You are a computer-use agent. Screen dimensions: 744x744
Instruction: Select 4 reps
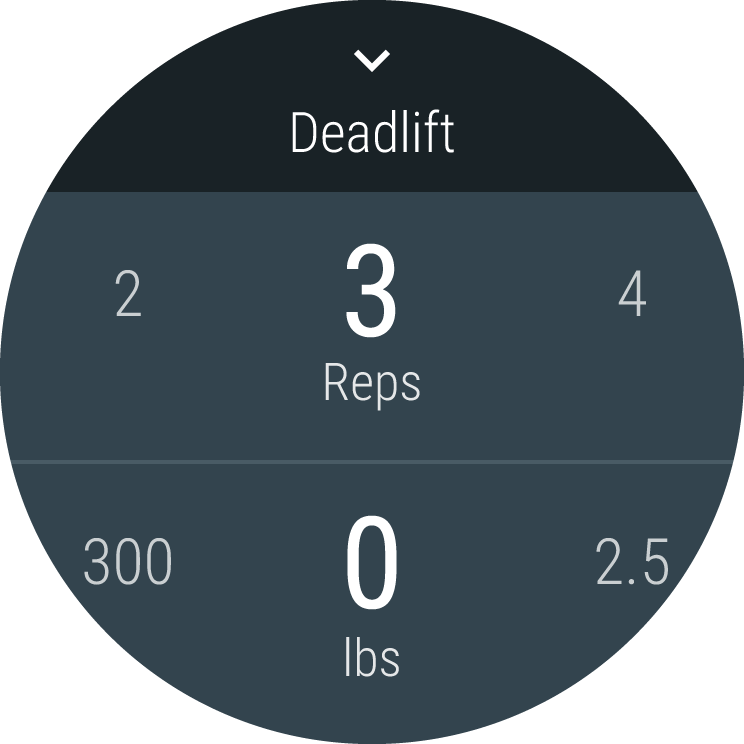click(631, 297)
